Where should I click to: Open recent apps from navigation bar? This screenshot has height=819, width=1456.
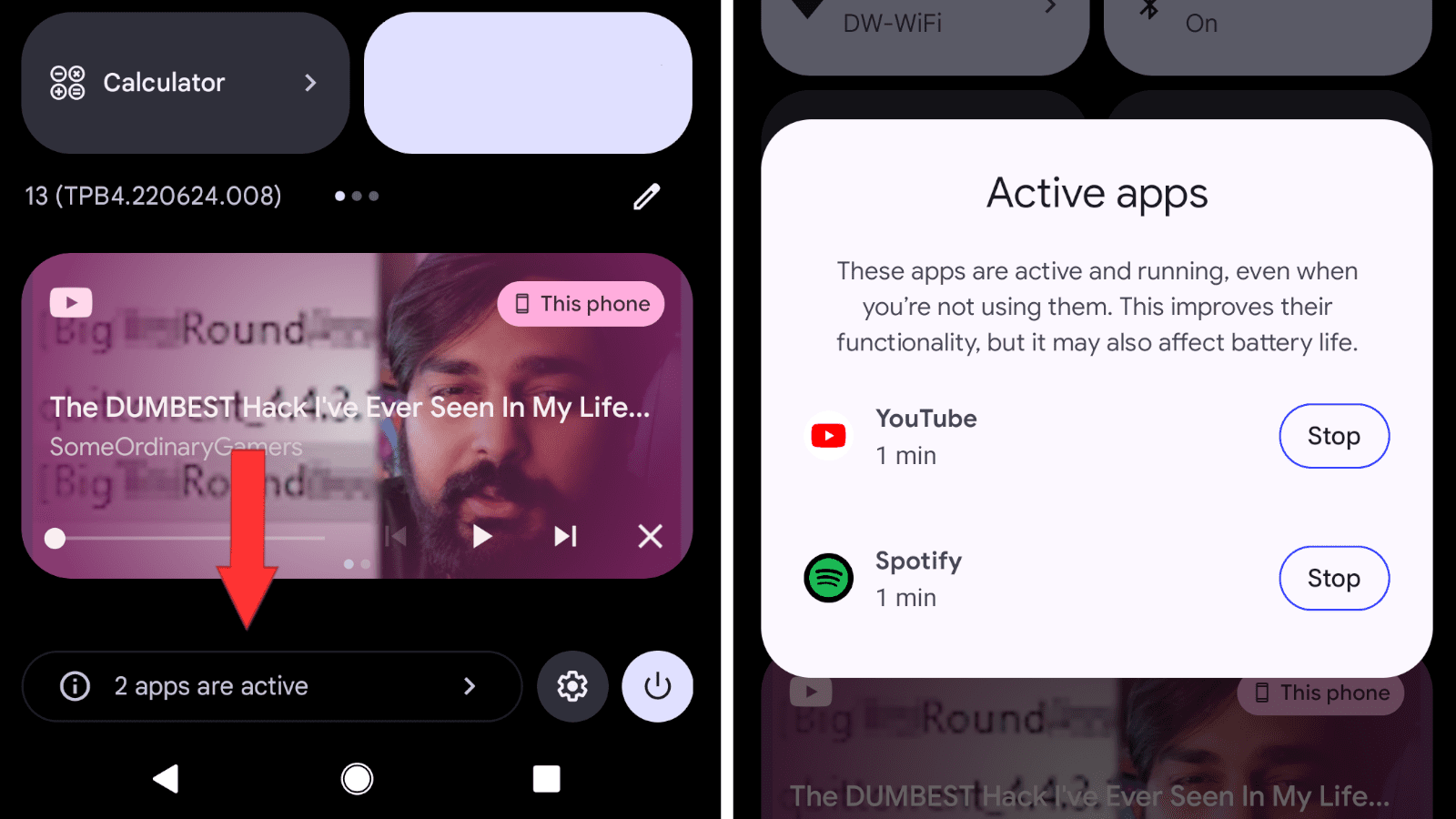tap(546, 779)
